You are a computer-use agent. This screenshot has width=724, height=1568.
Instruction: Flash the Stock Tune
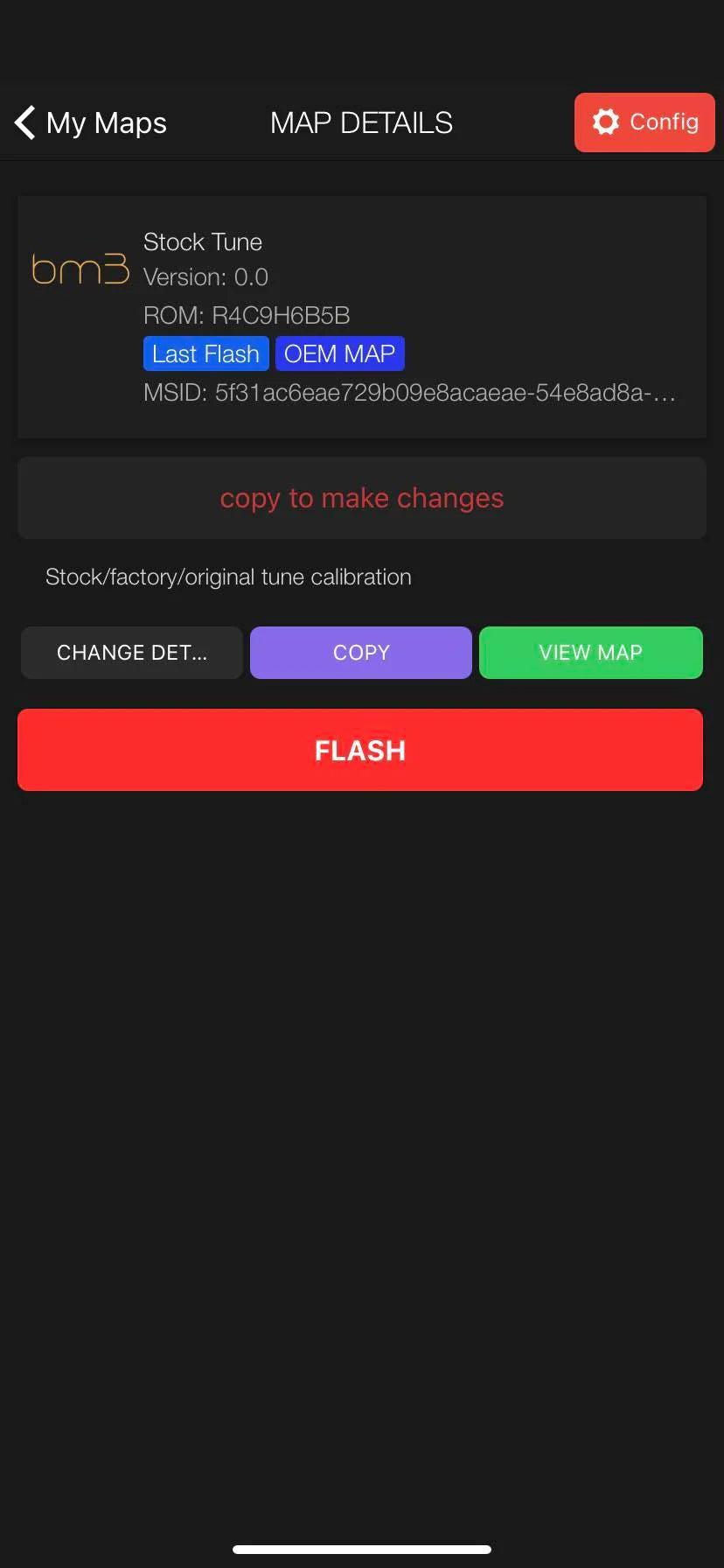360,750
